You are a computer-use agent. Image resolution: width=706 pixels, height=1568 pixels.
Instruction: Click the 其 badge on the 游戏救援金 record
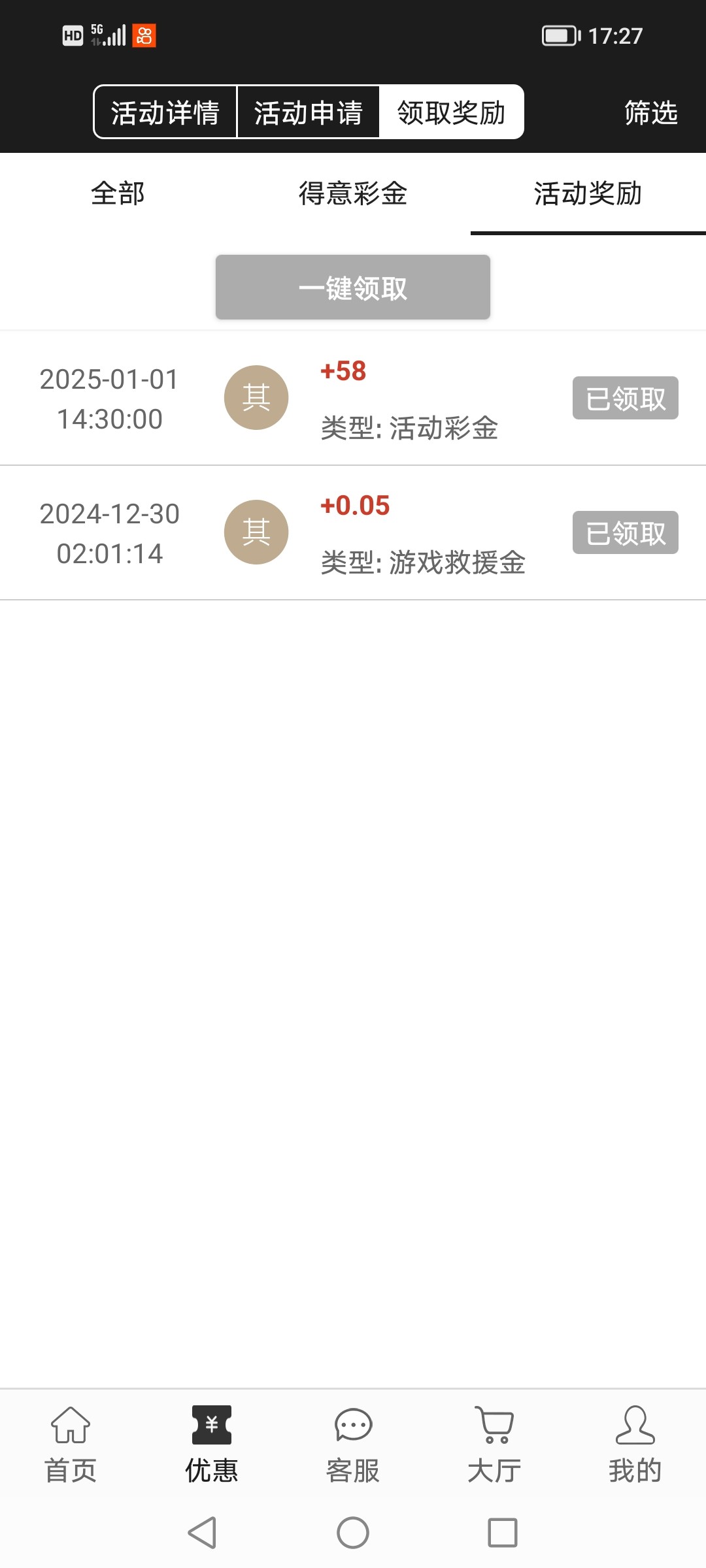tap(256, 532)
